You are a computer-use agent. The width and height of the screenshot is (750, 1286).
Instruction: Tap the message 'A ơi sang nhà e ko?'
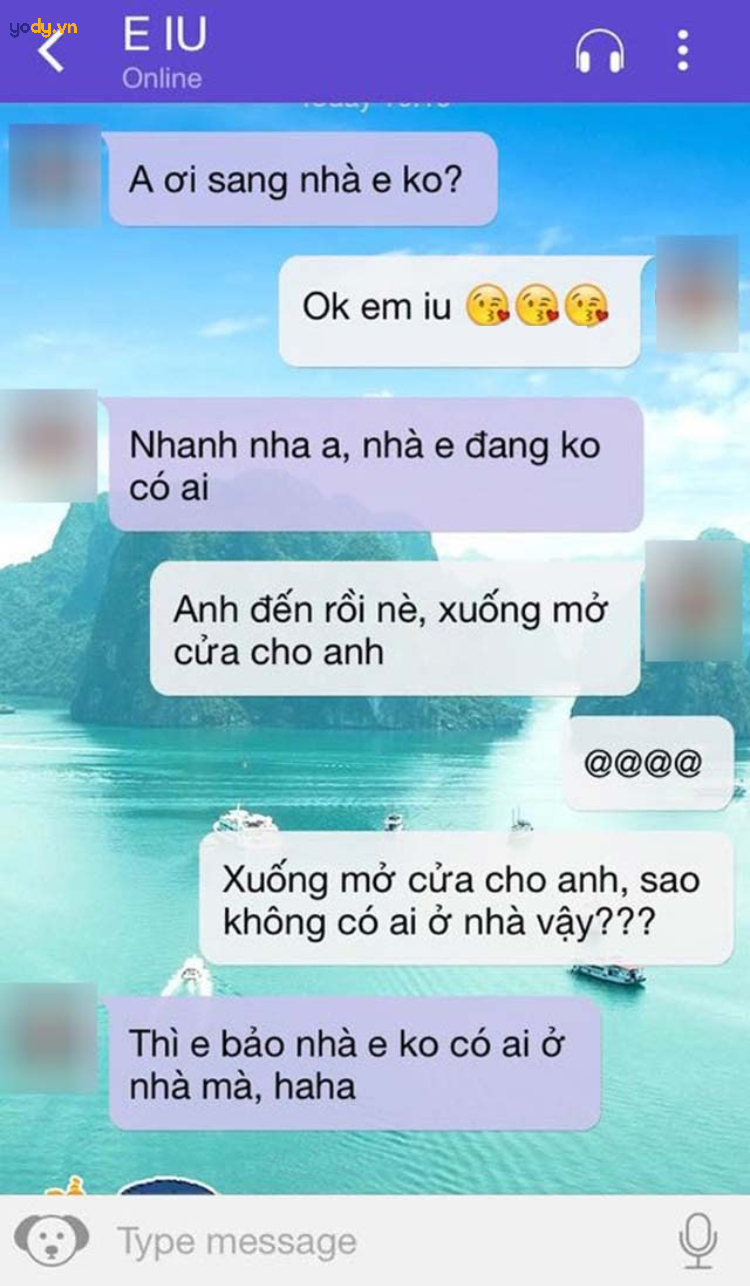click(300, 182)
